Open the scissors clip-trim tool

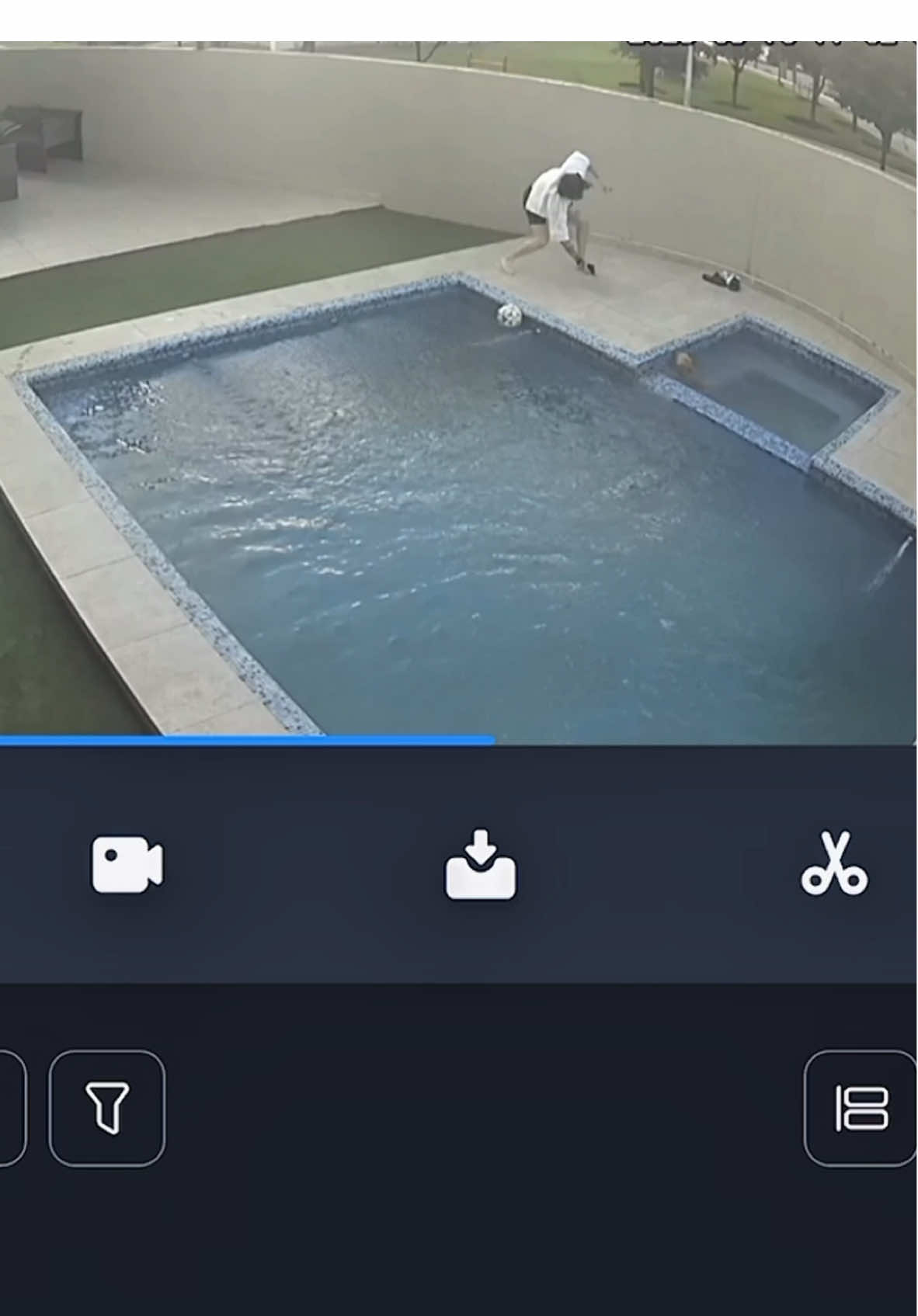(834, 864)
